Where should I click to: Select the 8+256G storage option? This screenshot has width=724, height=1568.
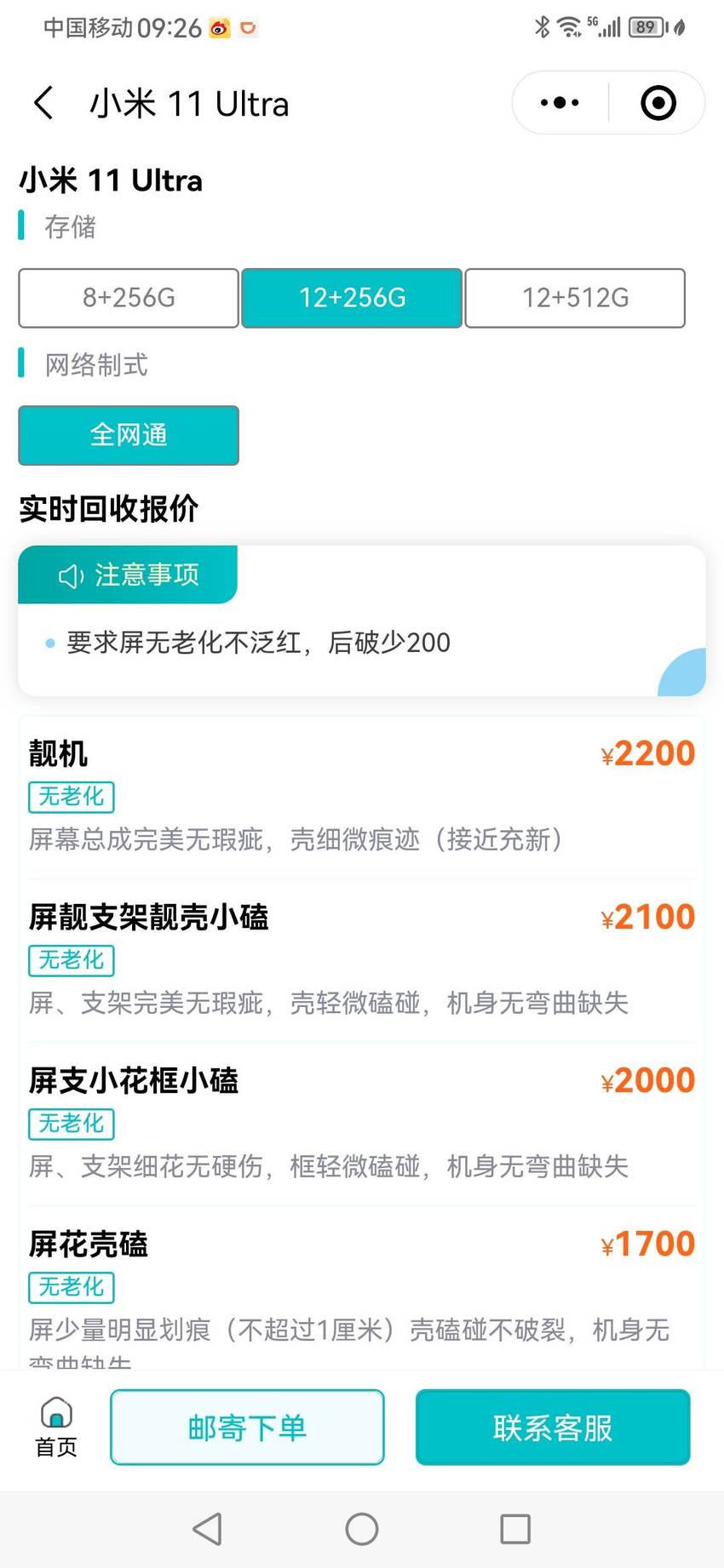point(129,298)
